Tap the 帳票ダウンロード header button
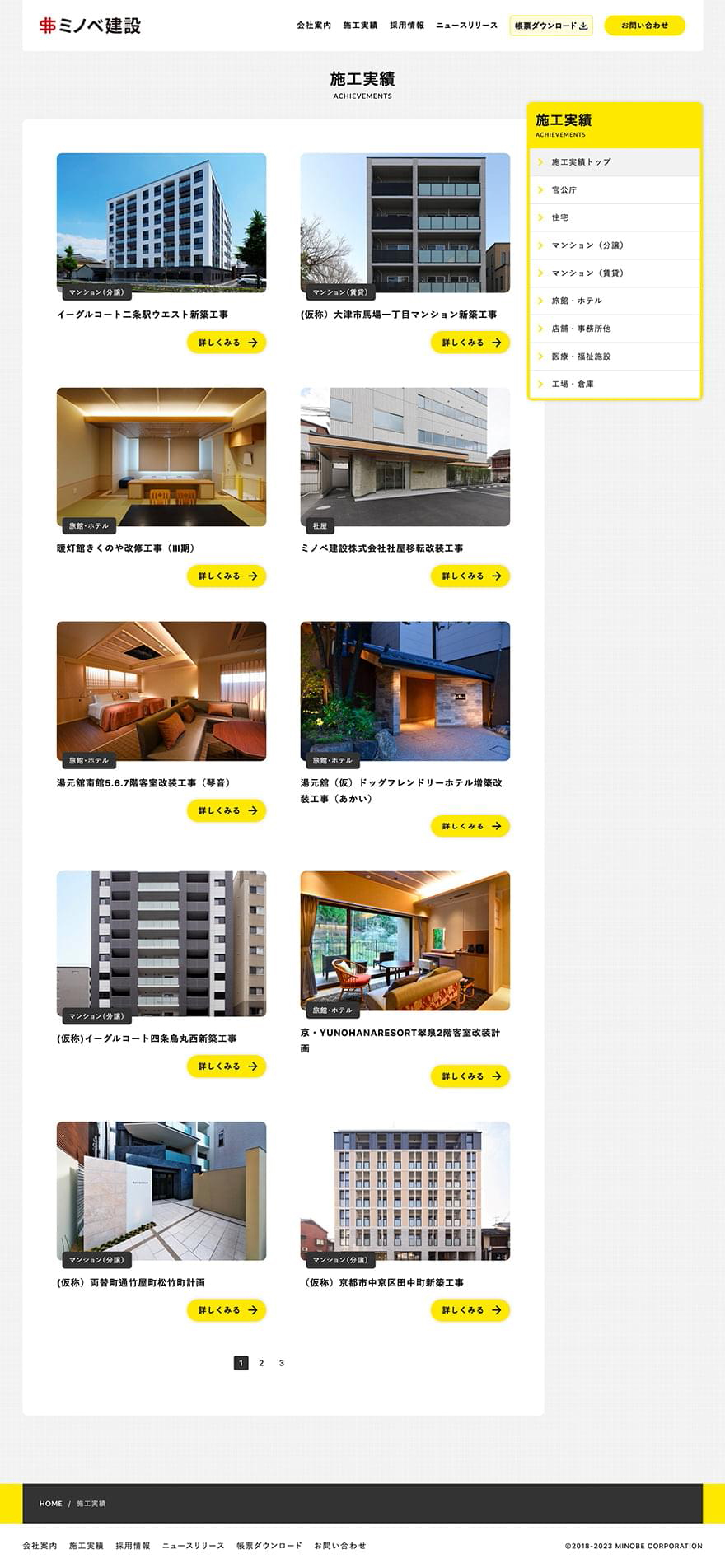725x1568 pixels. tap(550, 26)
